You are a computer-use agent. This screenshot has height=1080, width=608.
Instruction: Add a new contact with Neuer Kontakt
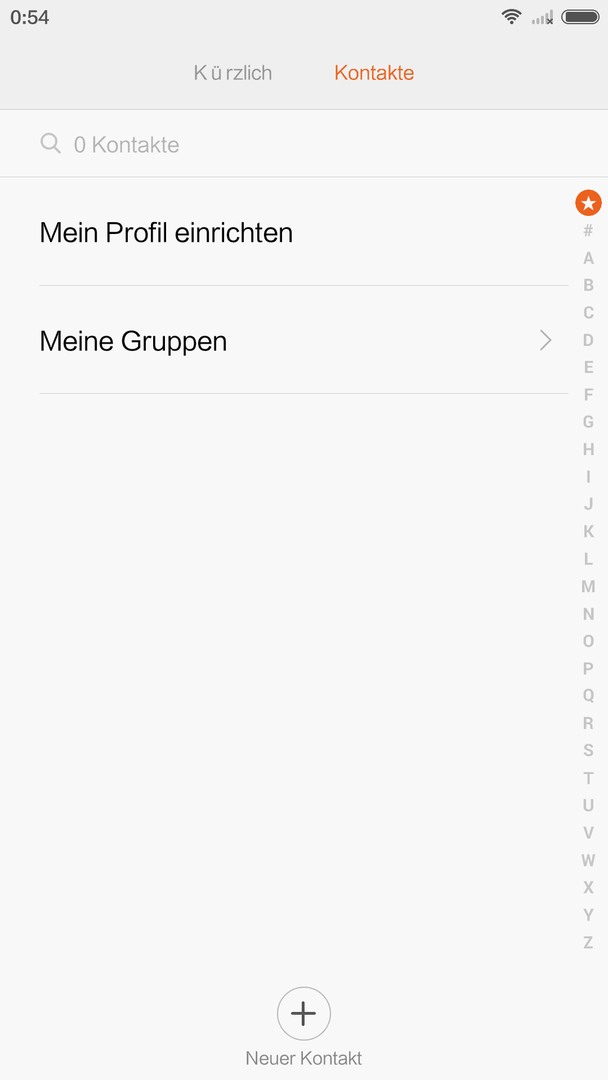tap(304, 1027)
